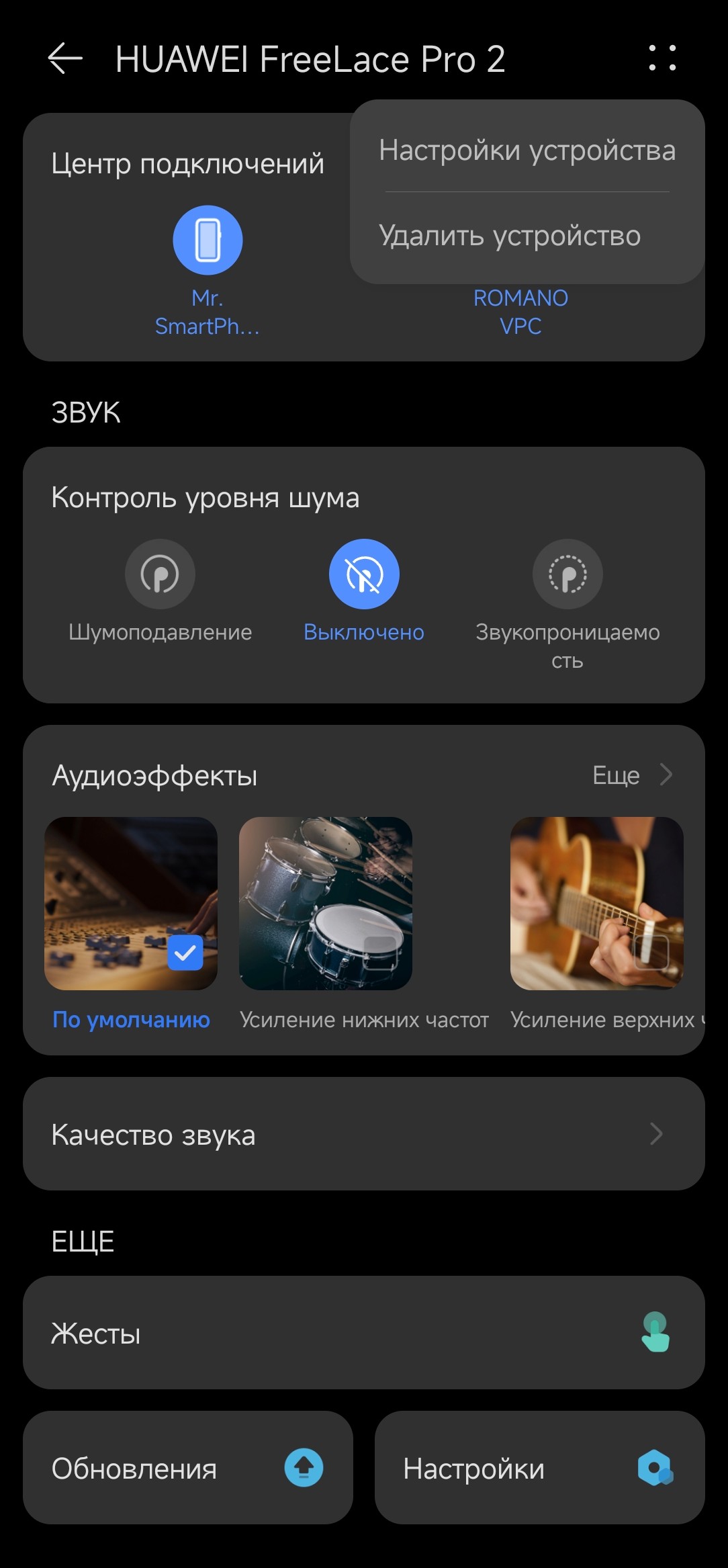
Task: Go back using the arrow icon
Action: click(65, 59)
